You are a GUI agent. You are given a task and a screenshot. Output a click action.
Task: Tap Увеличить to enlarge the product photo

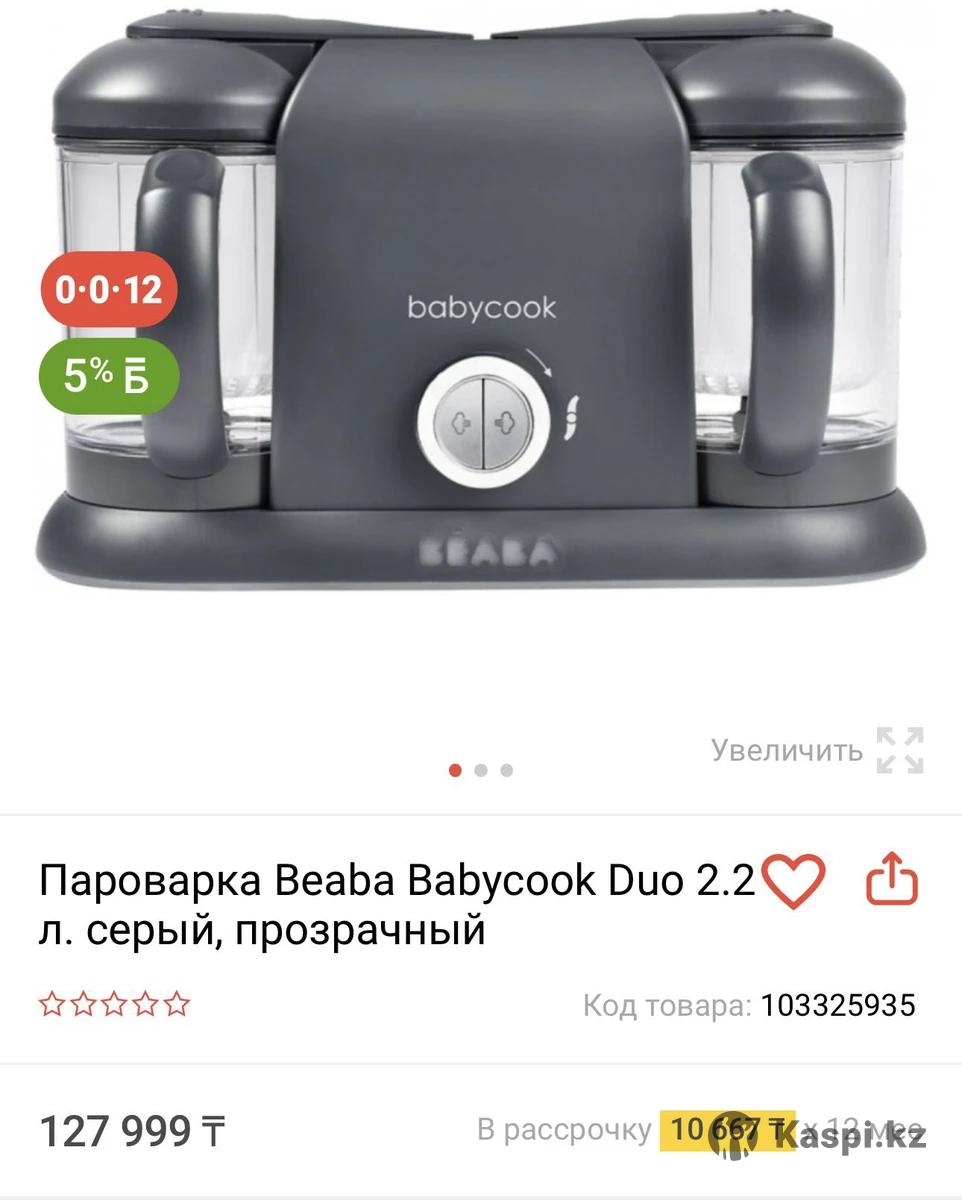(816, 750)
